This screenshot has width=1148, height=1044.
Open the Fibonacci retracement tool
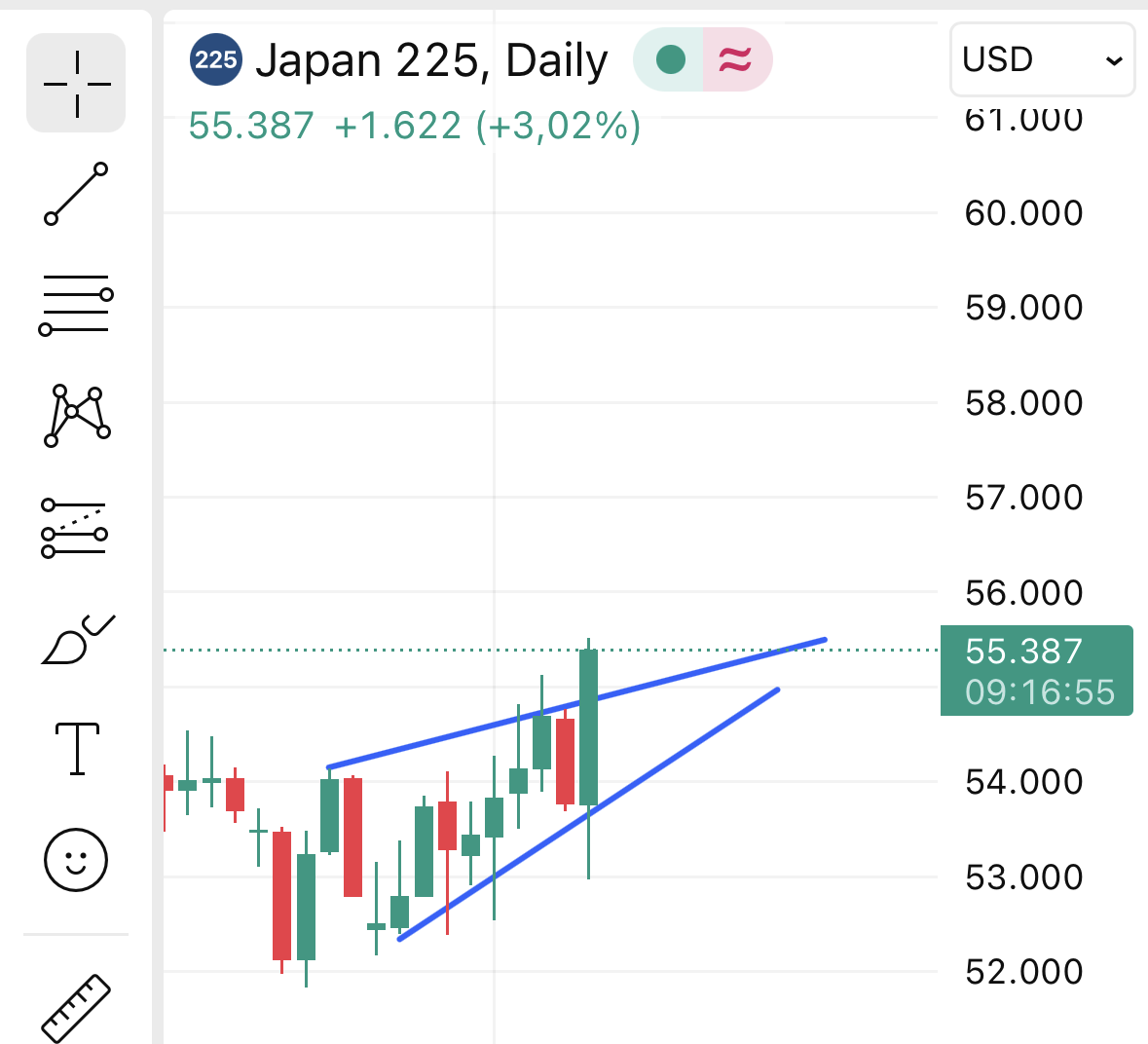(x=76, y=306)
